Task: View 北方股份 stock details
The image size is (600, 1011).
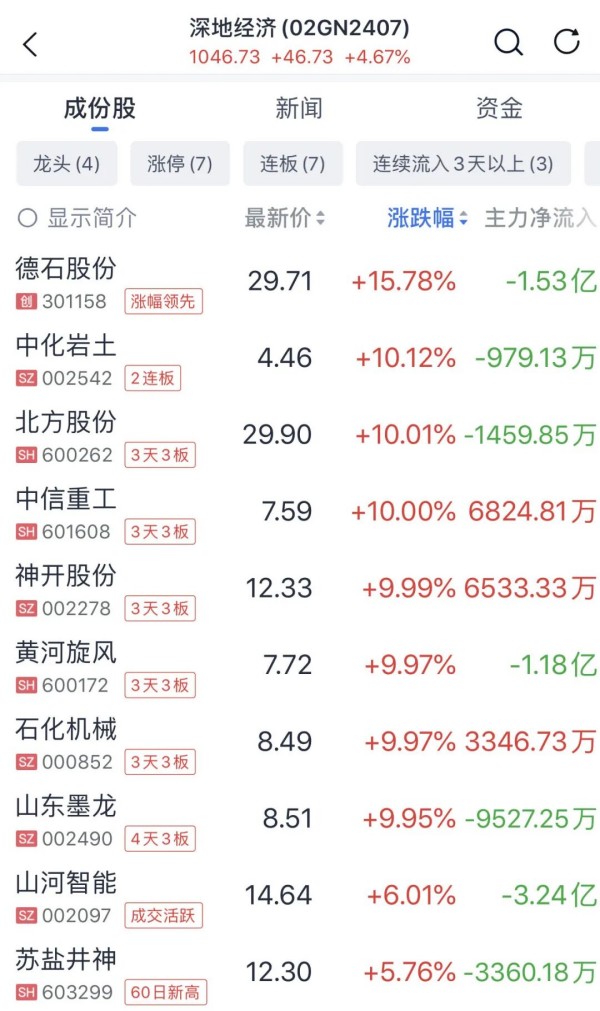Action: [x=300, y=437]
